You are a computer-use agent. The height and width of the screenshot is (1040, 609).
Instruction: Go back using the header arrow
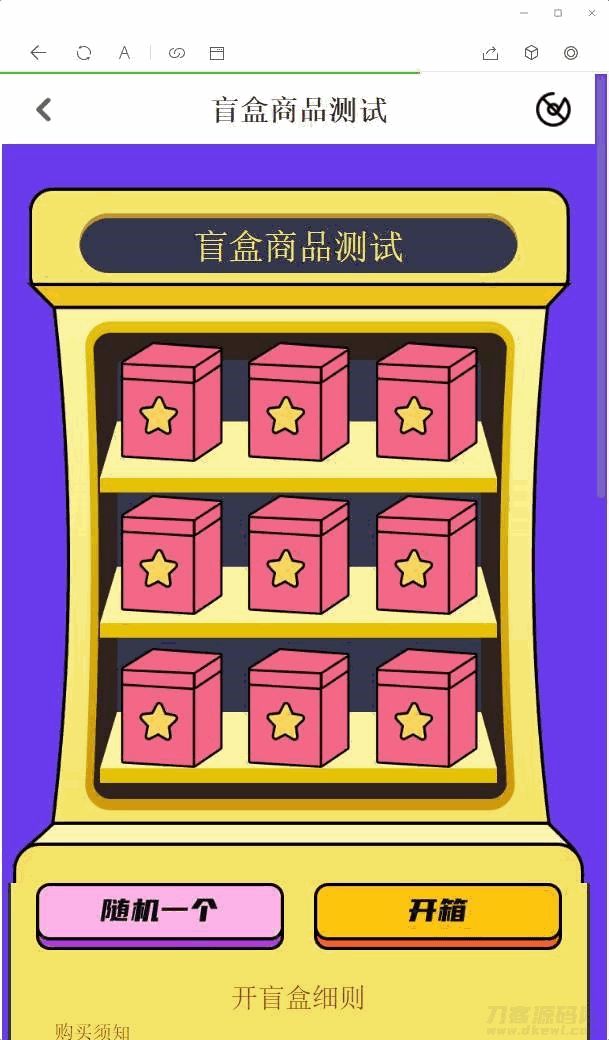click(43, 109)
